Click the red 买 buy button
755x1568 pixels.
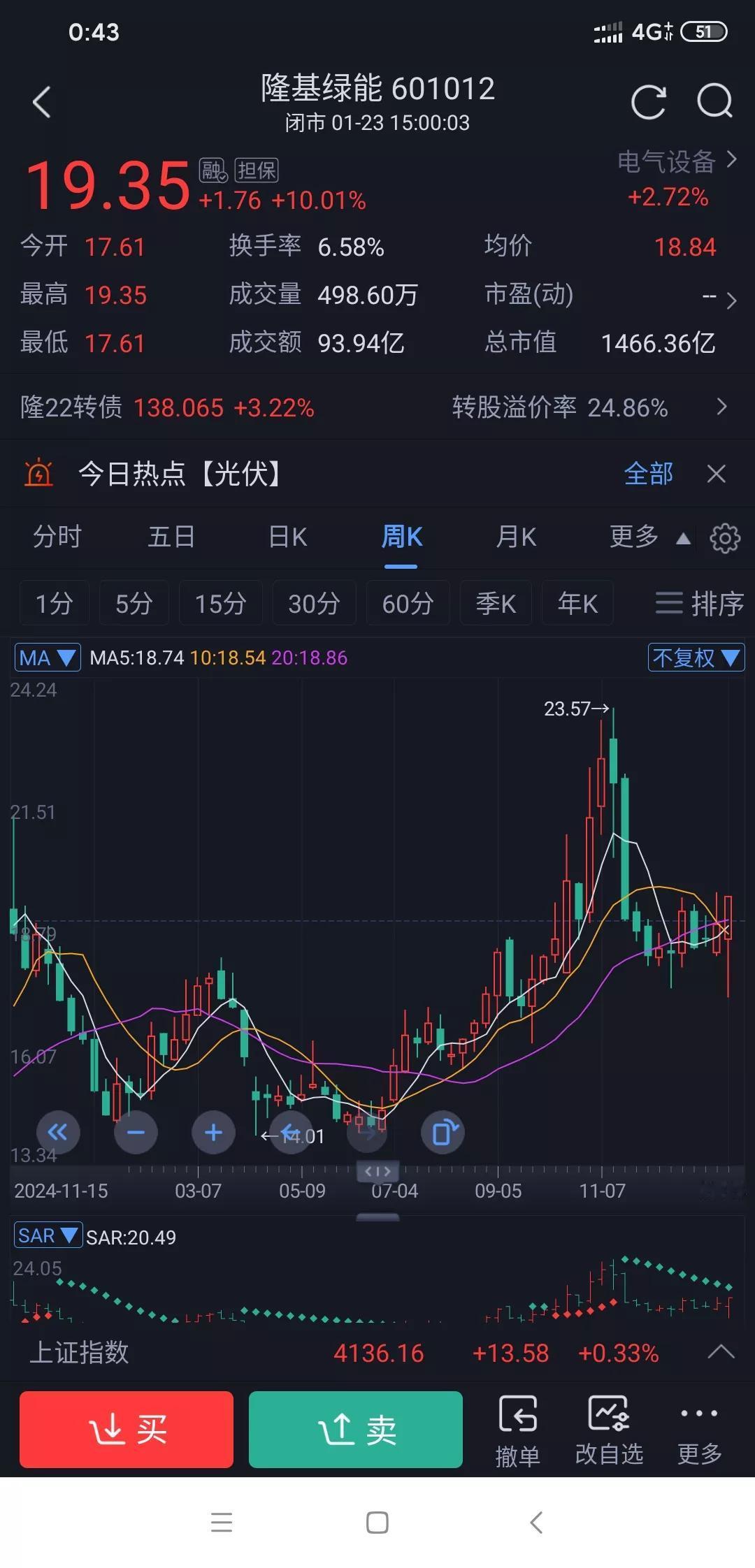tap(126, 1430)
